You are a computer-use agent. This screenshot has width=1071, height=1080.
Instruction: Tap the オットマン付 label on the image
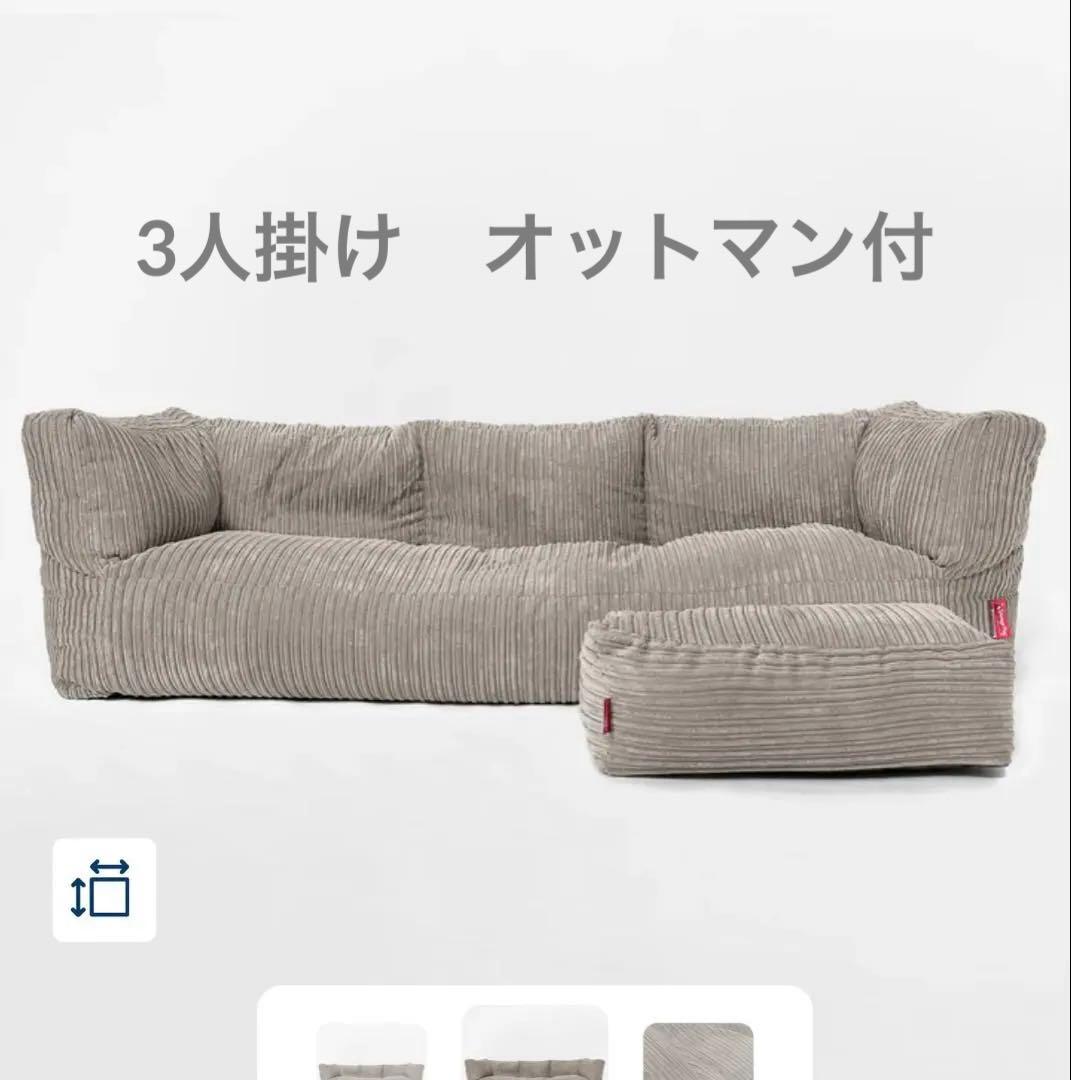coord(710,245)
